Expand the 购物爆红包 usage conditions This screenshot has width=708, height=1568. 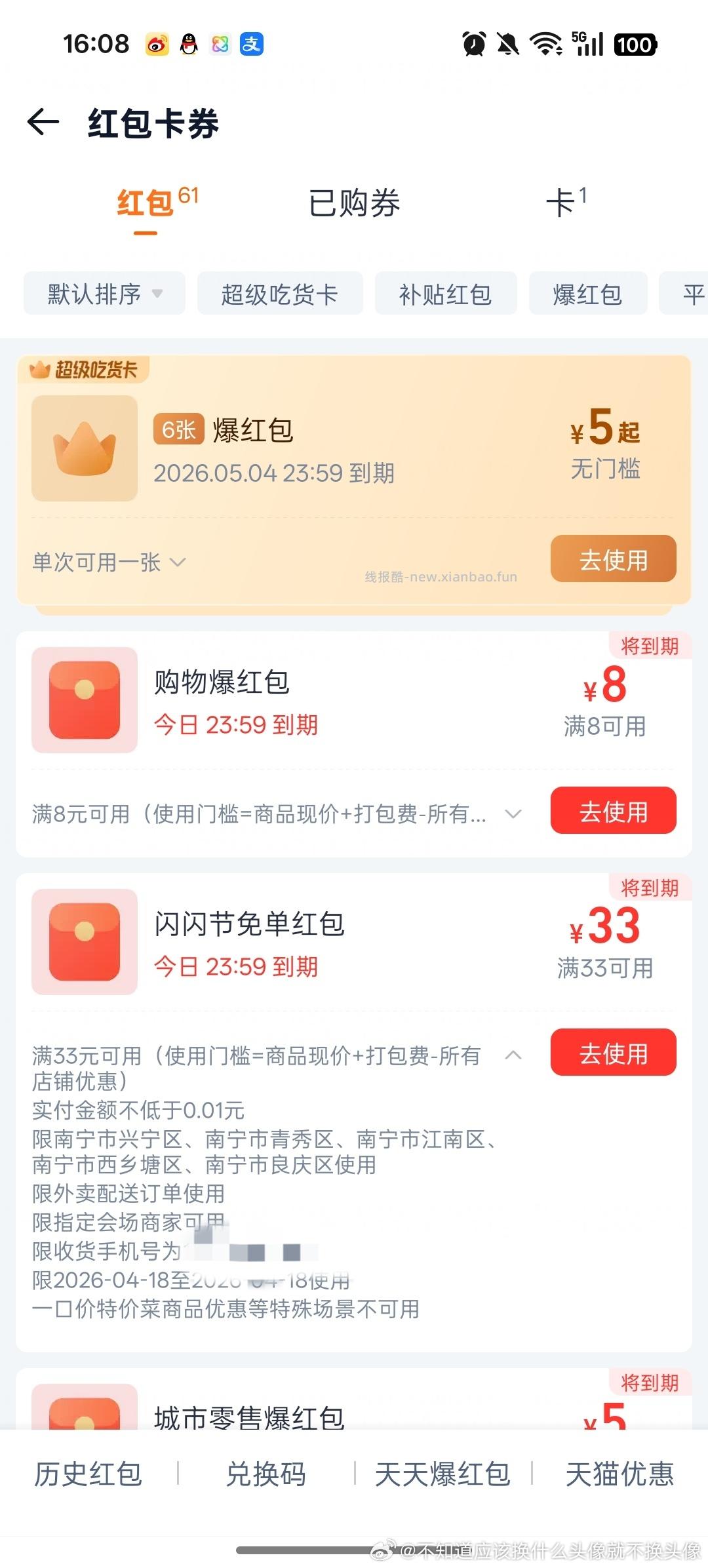pos(514,814)
